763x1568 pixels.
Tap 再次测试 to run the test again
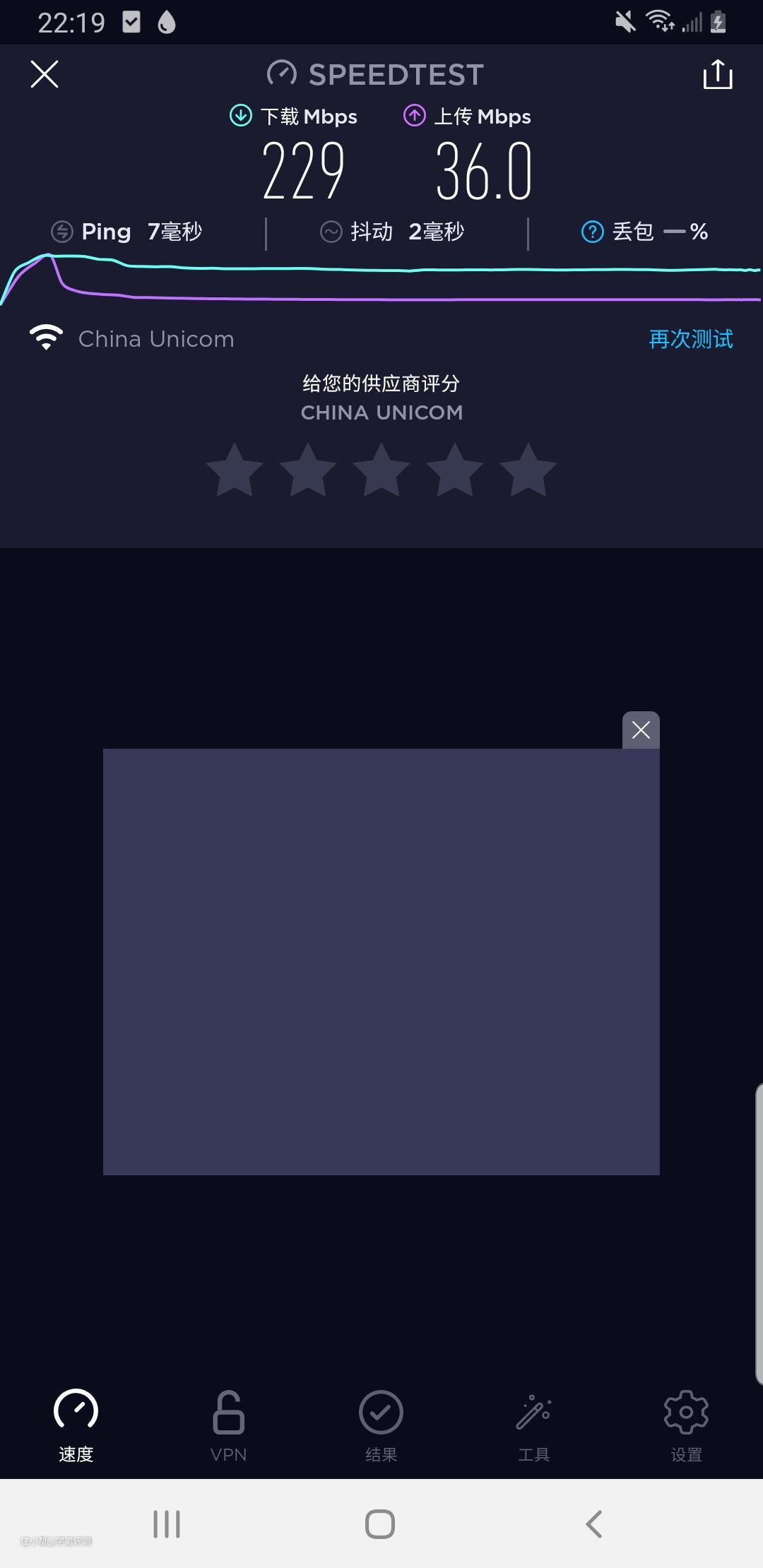pyautogui.click(x=690, y=339)
